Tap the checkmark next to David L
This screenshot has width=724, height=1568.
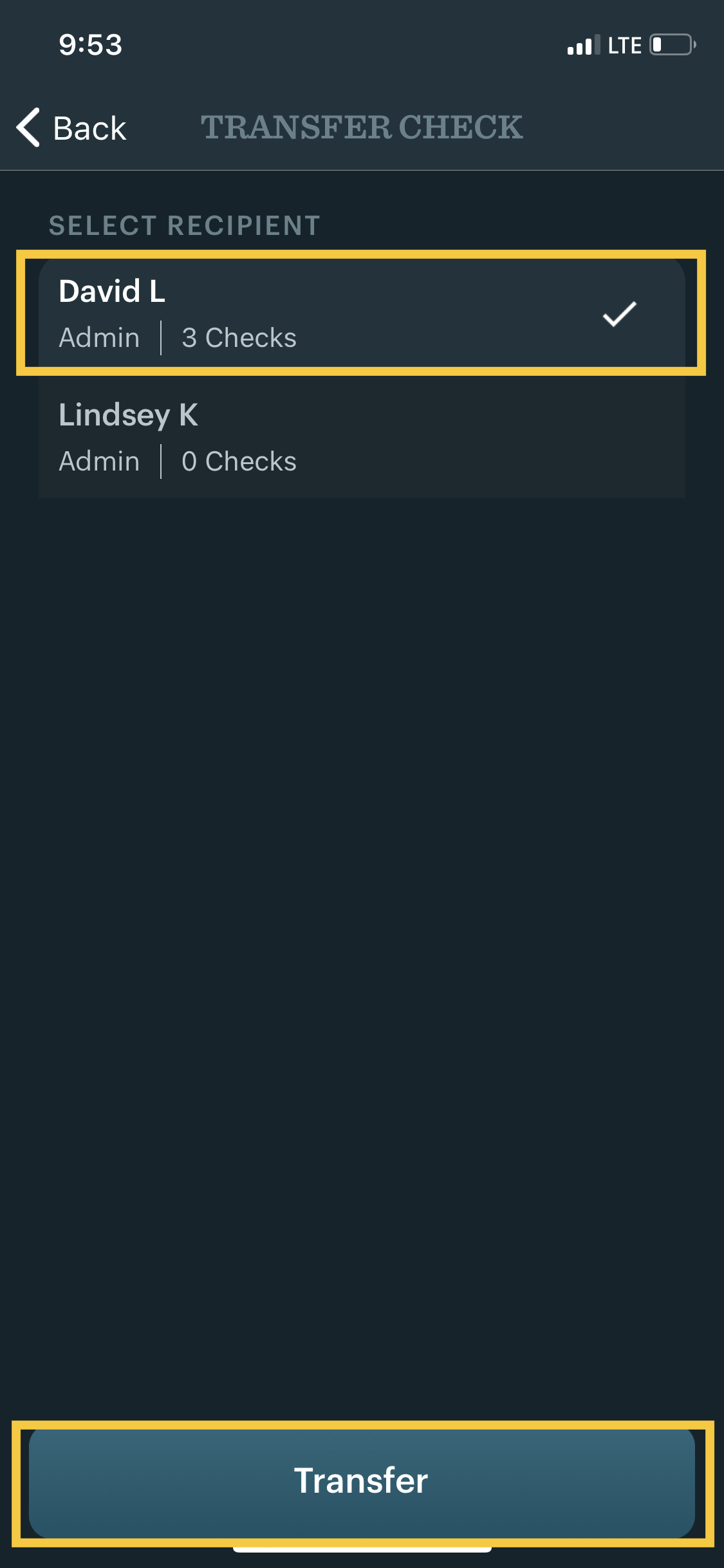[618, 315]
